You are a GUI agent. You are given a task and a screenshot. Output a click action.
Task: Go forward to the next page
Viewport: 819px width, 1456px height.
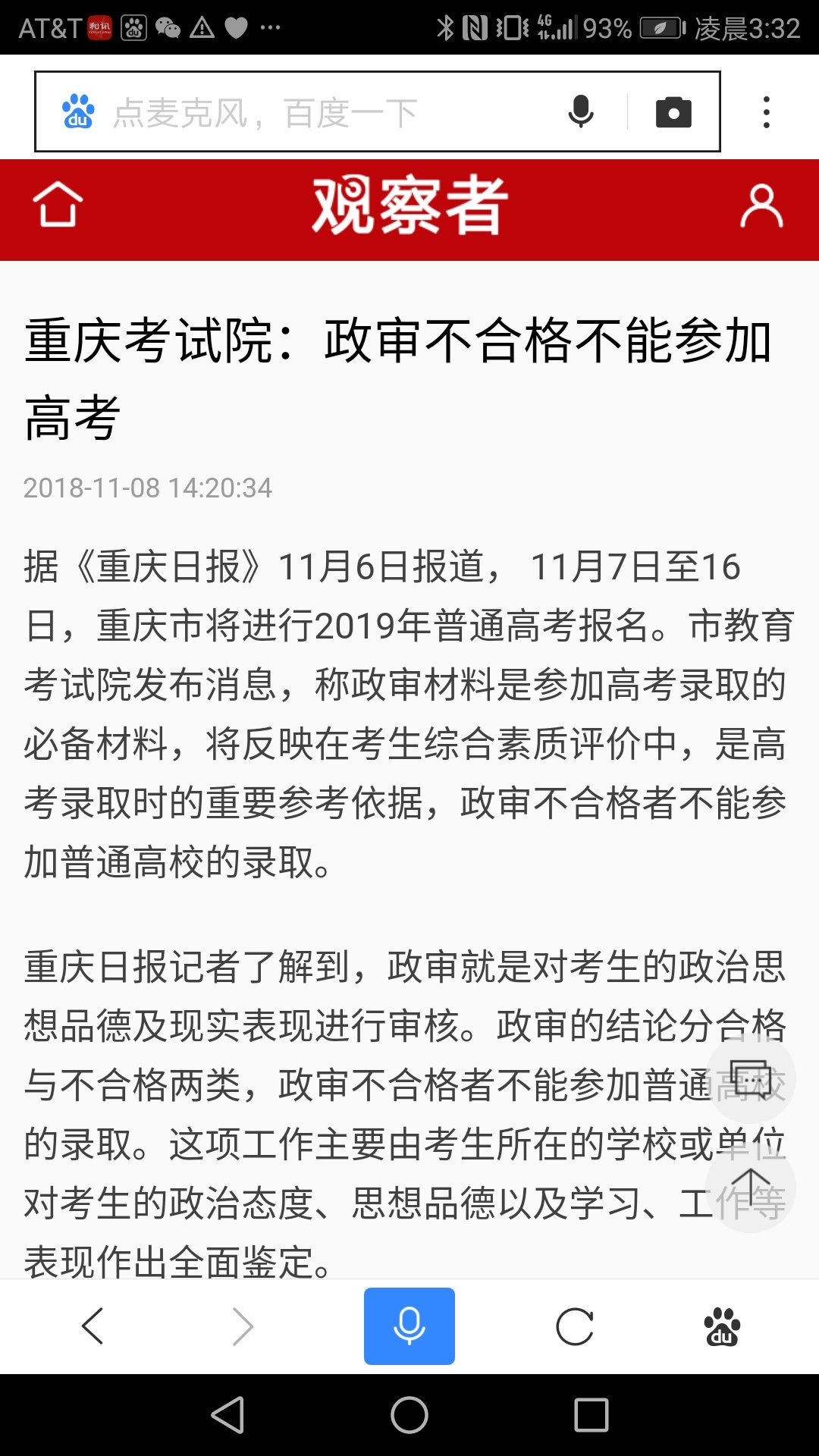[243, 1326]
